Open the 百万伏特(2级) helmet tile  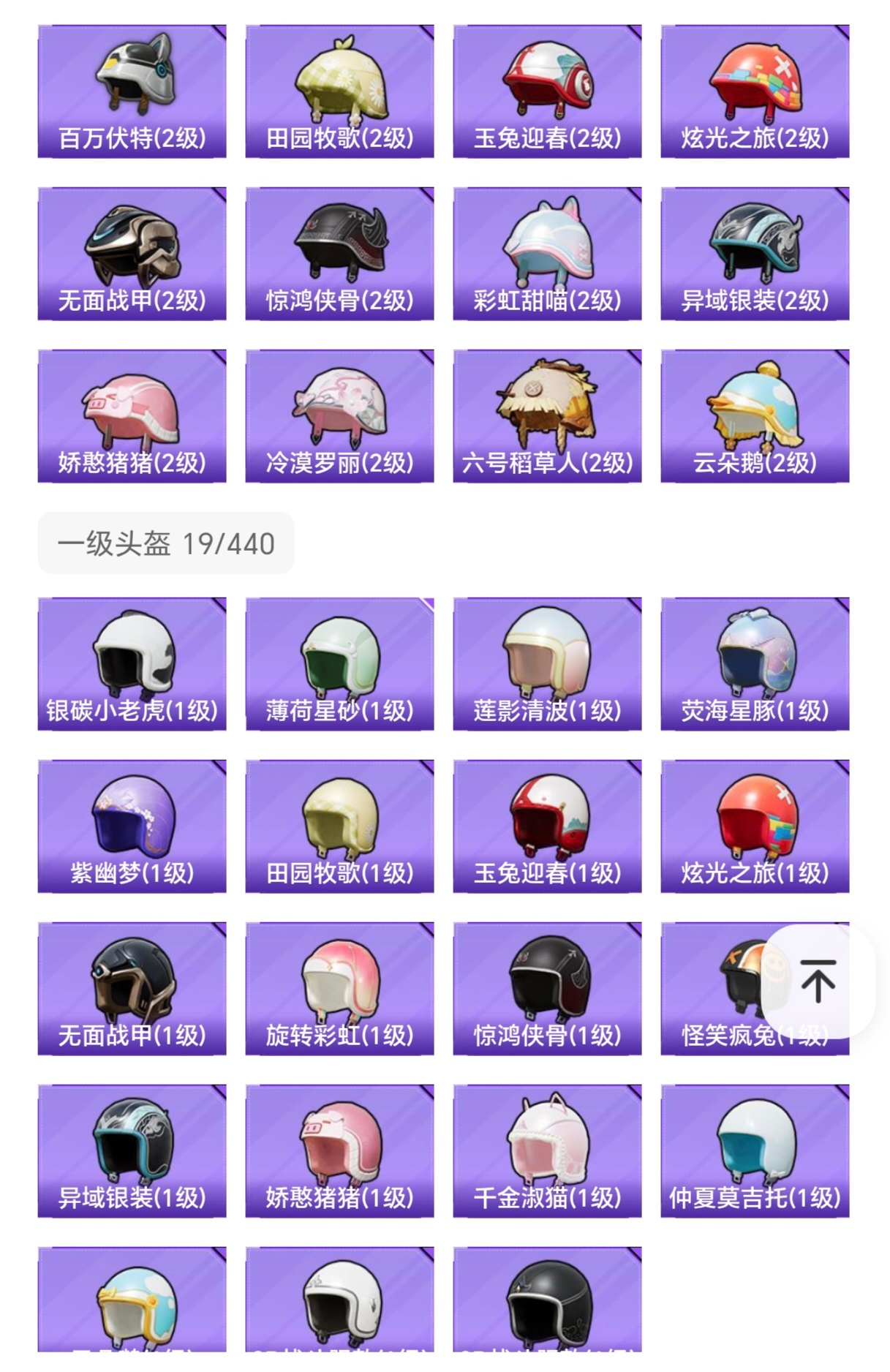[x=132, y=91]
